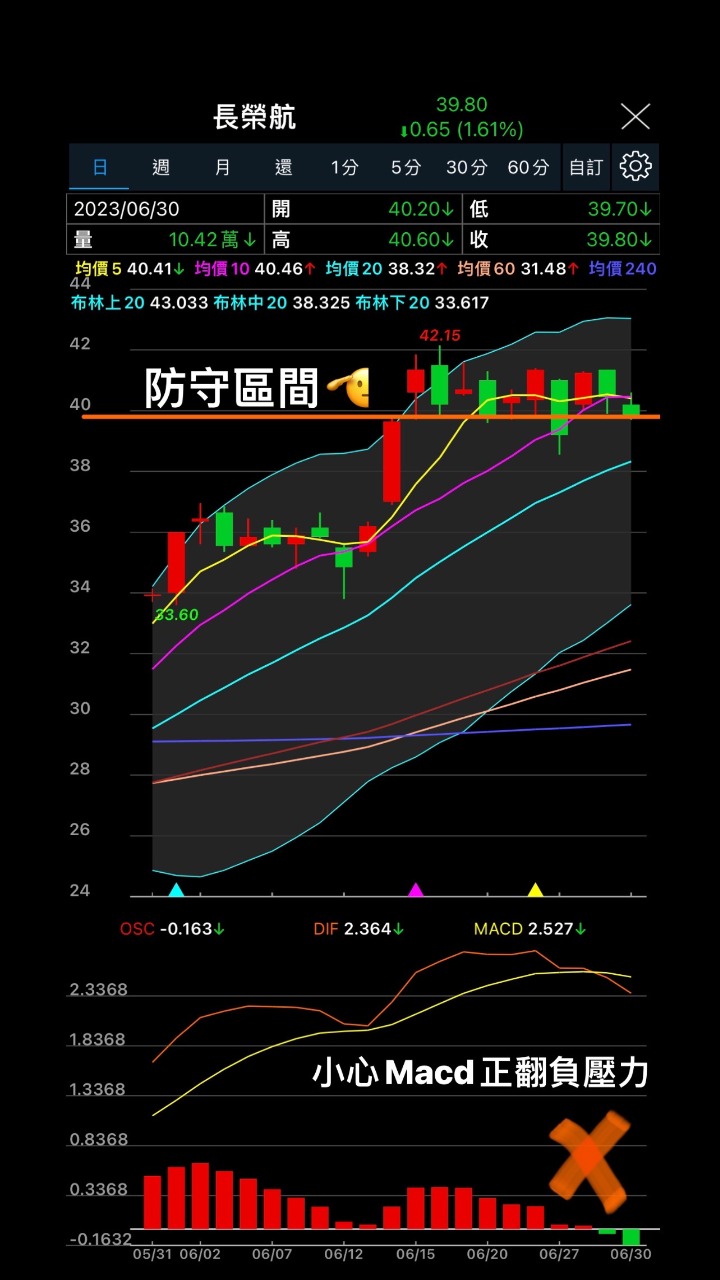Open the 自訂 custom timeframe option
The width and height of the screenshot is (720, 1280).
[x=586, y=167]
